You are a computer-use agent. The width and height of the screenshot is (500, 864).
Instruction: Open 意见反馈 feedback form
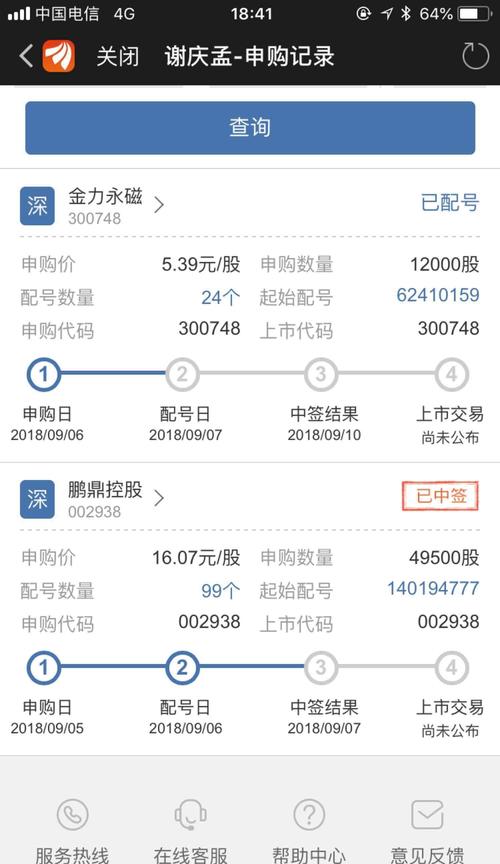(x=427, y=830)
